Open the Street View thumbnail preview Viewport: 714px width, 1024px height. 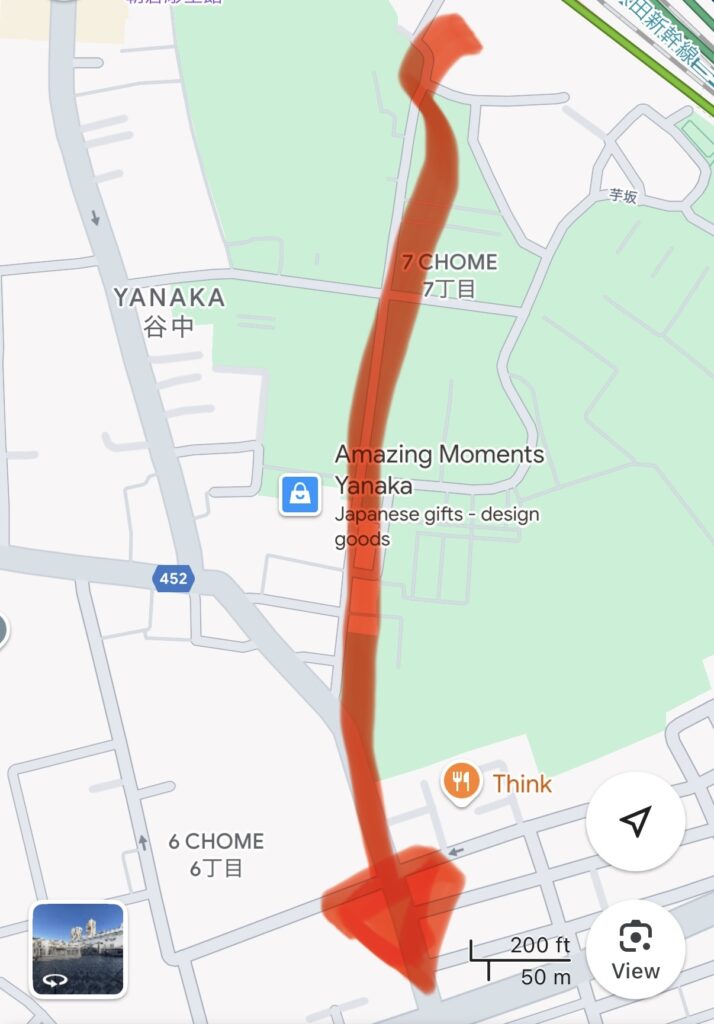coord(78,949)
